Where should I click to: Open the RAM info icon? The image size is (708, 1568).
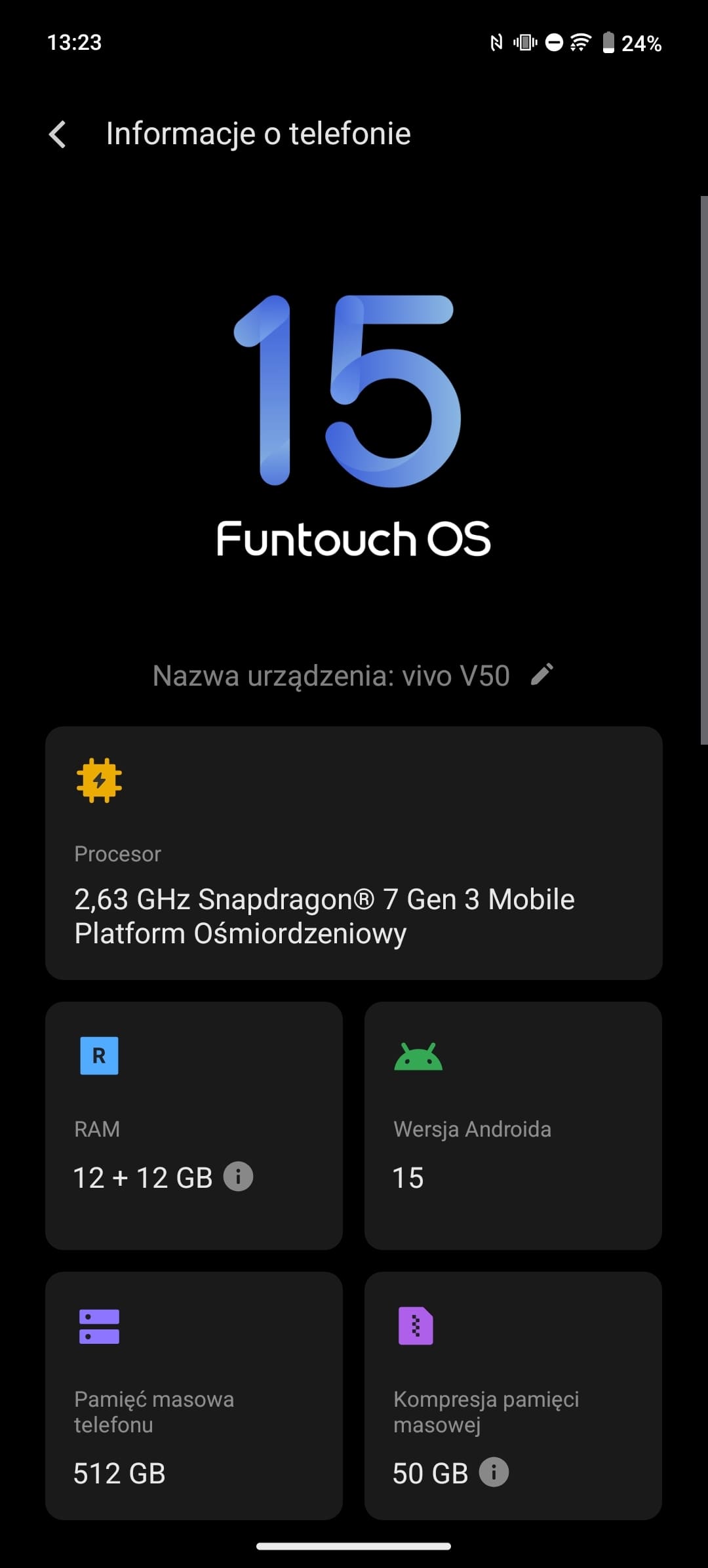[238, 1177]
